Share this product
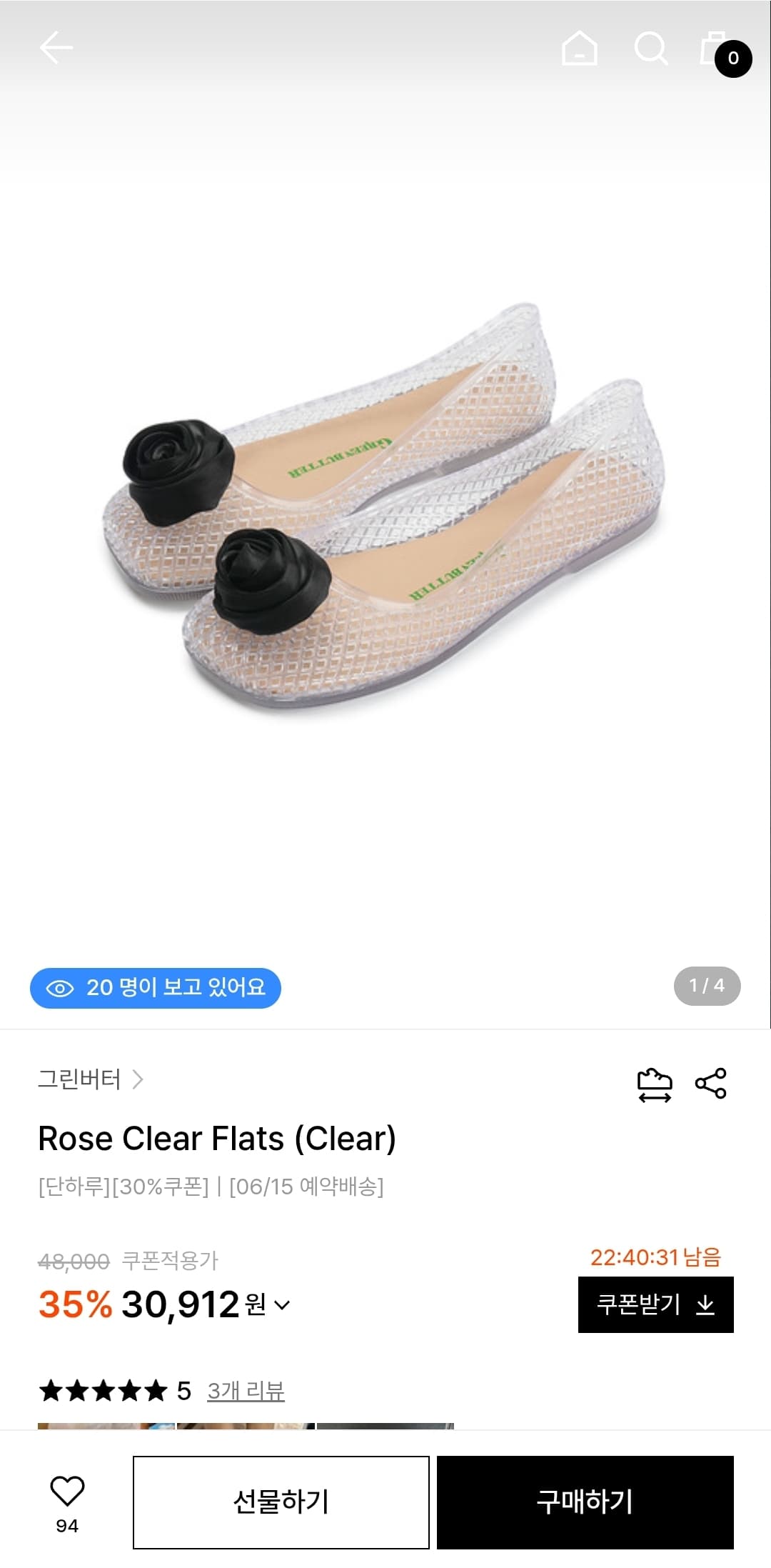Viewport: 771px width, 1568px height. 711,1084
